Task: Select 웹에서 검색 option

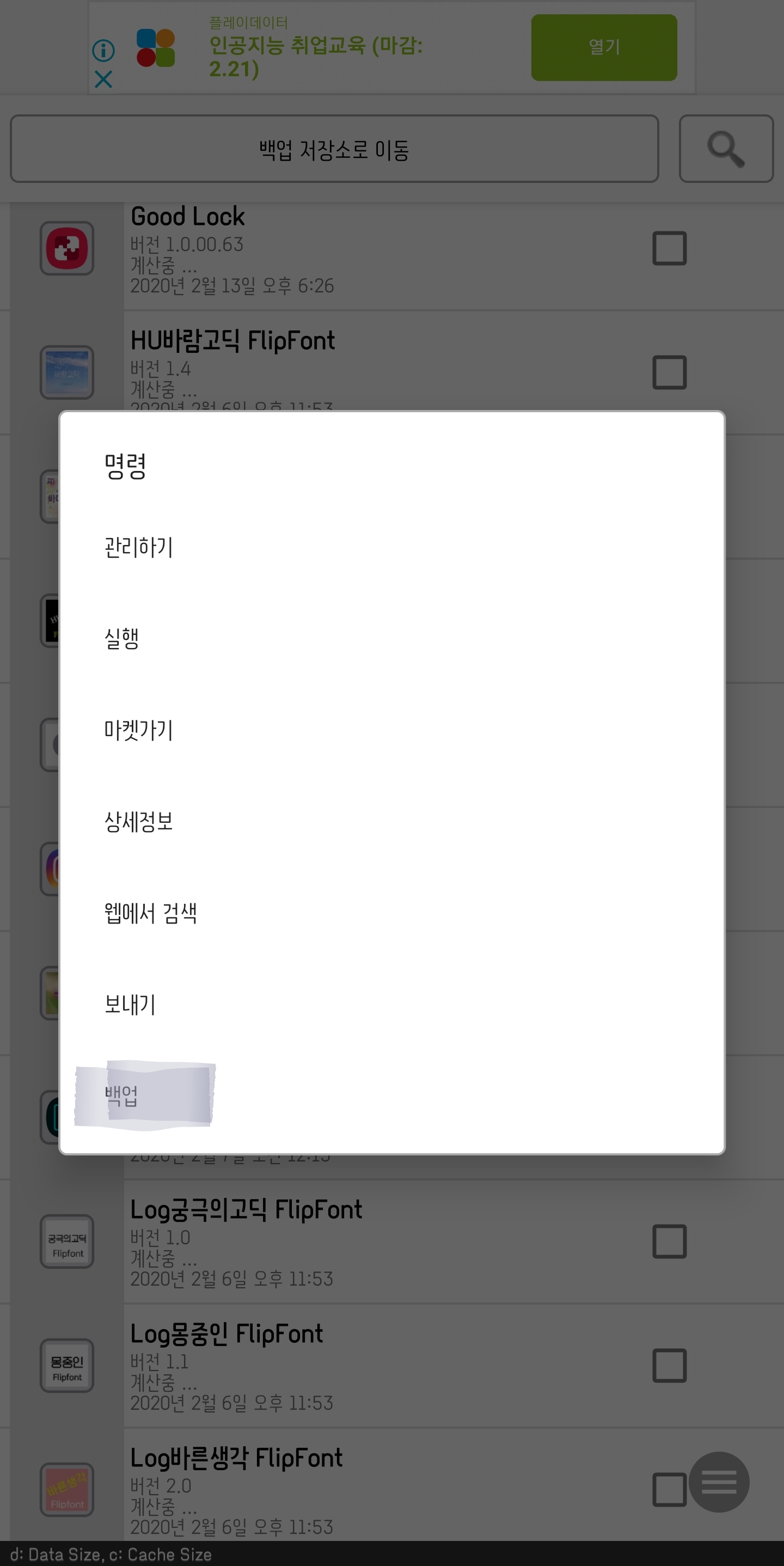Action: (x=391, y=913)
